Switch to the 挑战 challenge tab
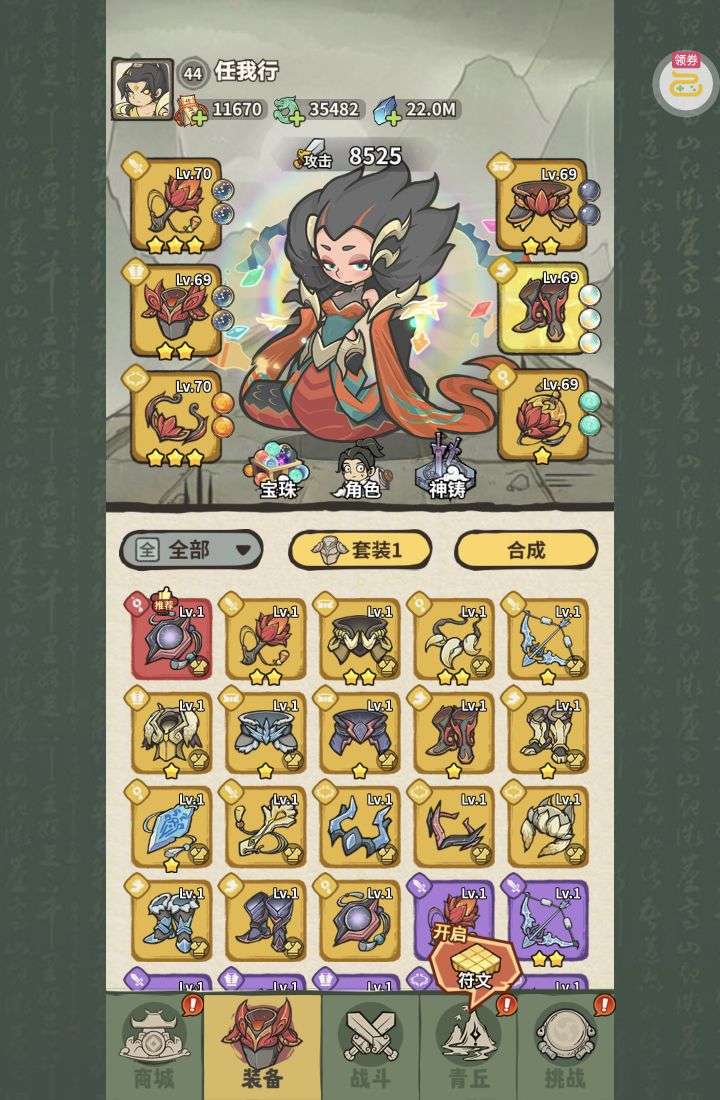 point(566,1047)
